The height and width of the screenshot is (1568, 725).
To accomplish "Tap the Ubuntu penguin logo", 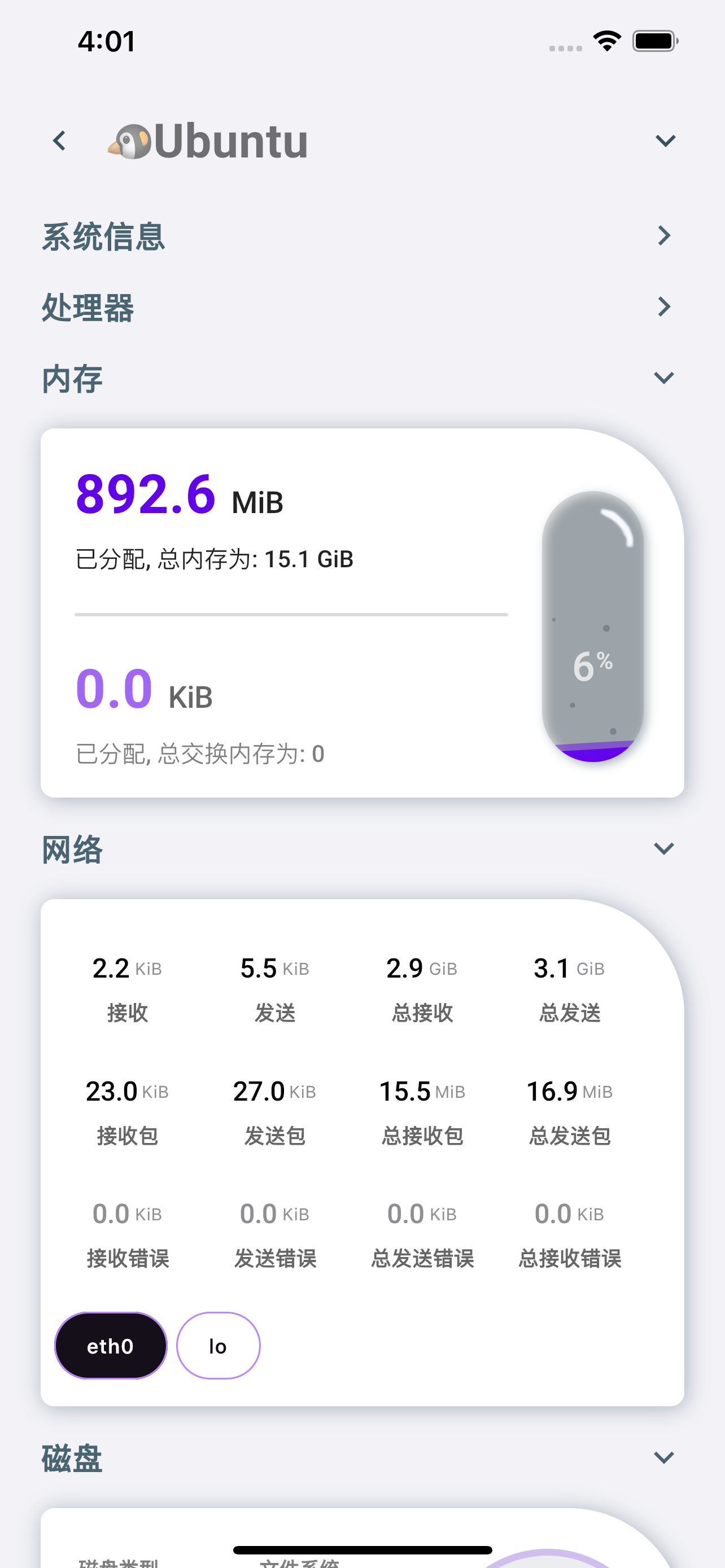I will pos(130,140).
